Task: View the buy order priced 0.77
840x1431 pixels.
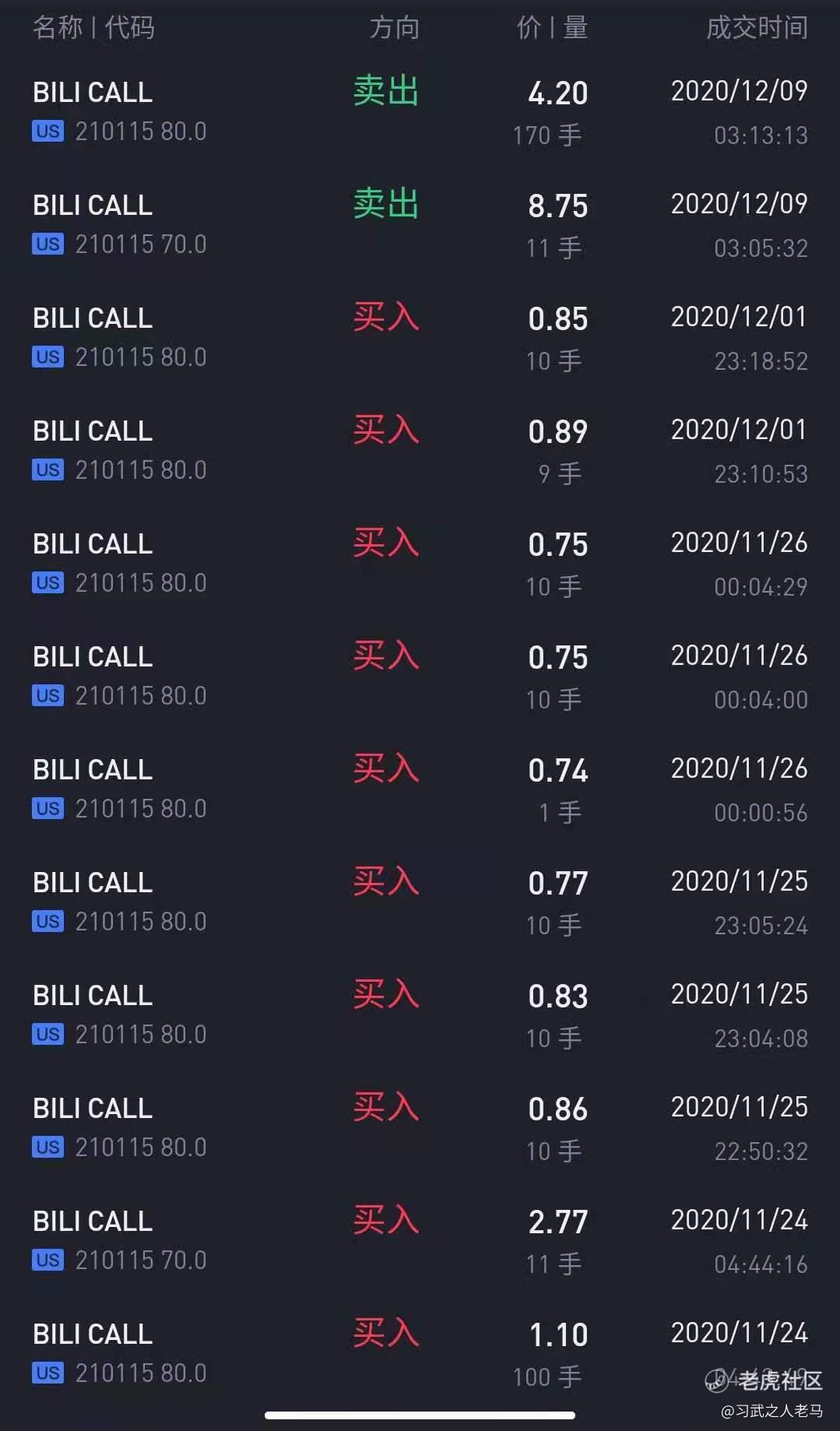Action: point(420,903)
